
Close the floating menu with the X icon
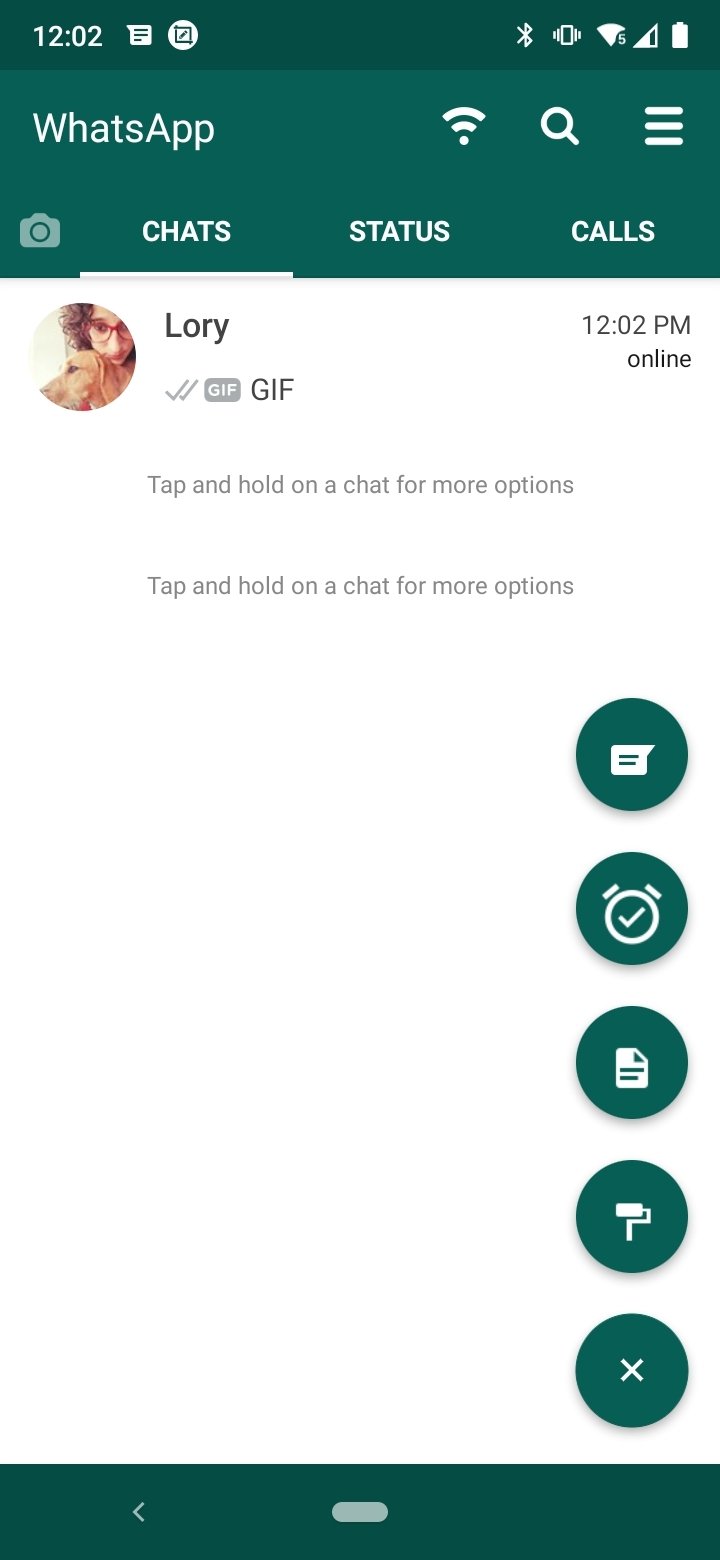[631, 1370]
